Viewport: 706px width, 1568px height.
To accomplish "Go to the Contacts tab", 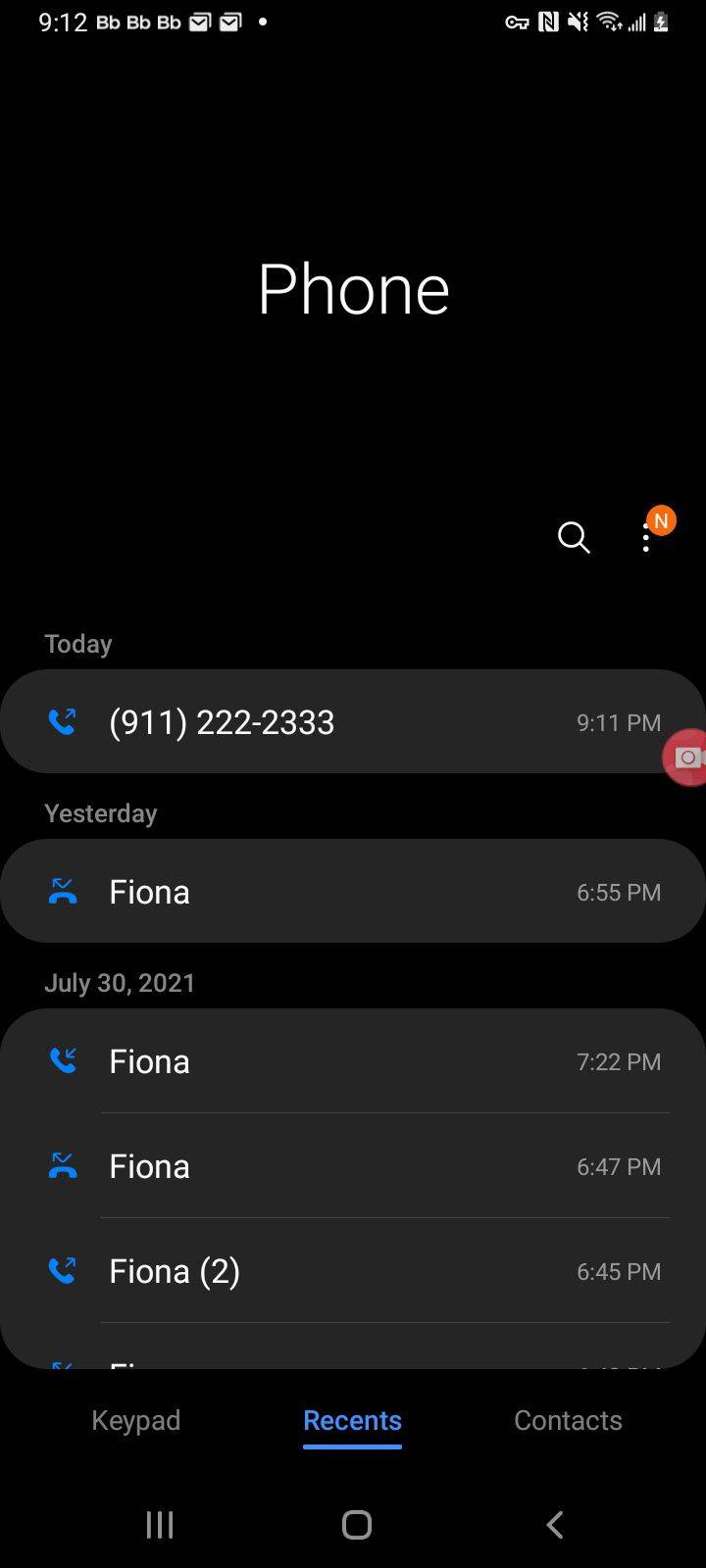I will pyautogui.click(x=568, y=1421).
